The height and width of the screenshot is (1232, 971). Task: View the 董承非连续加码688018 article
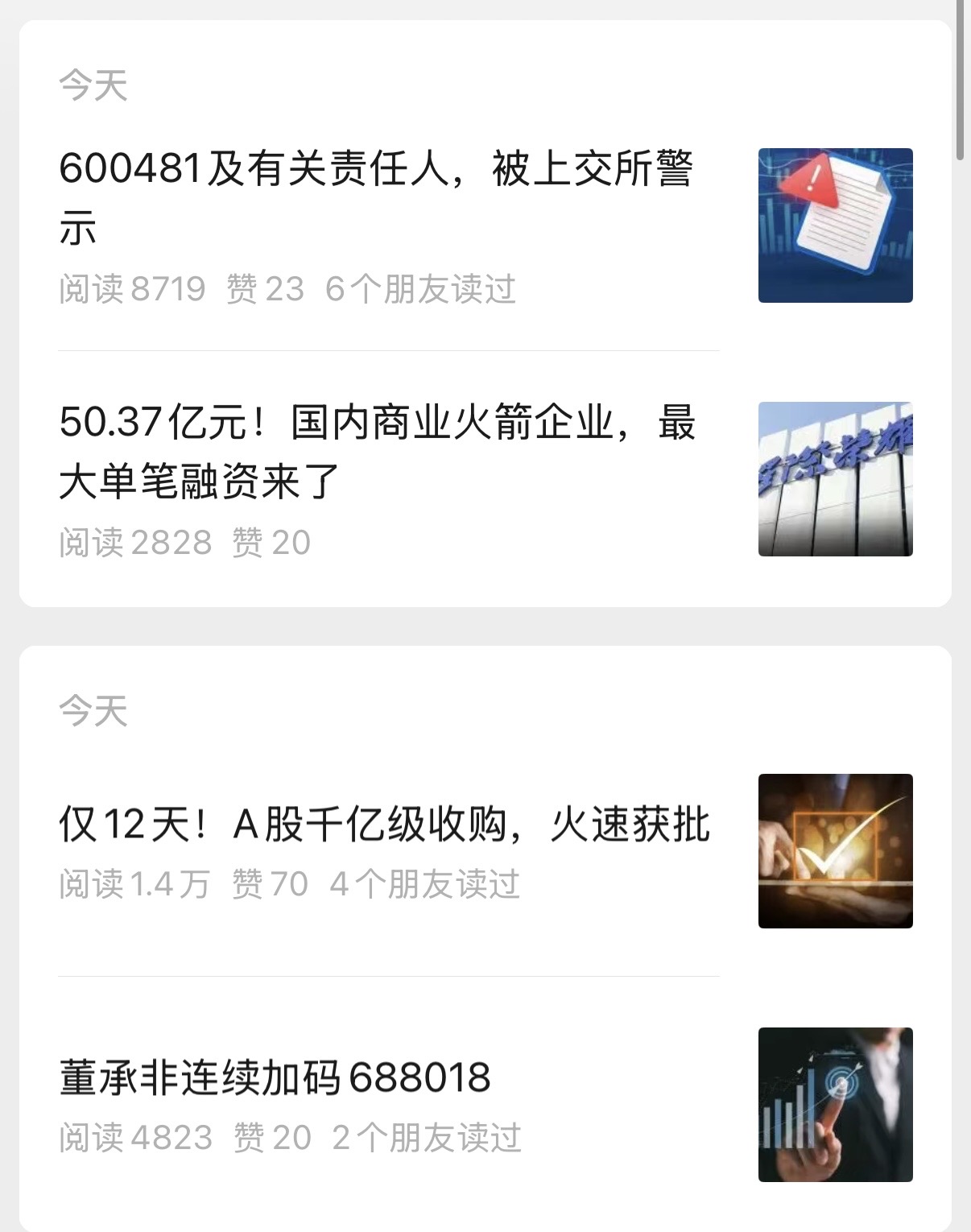[275, 1078]
